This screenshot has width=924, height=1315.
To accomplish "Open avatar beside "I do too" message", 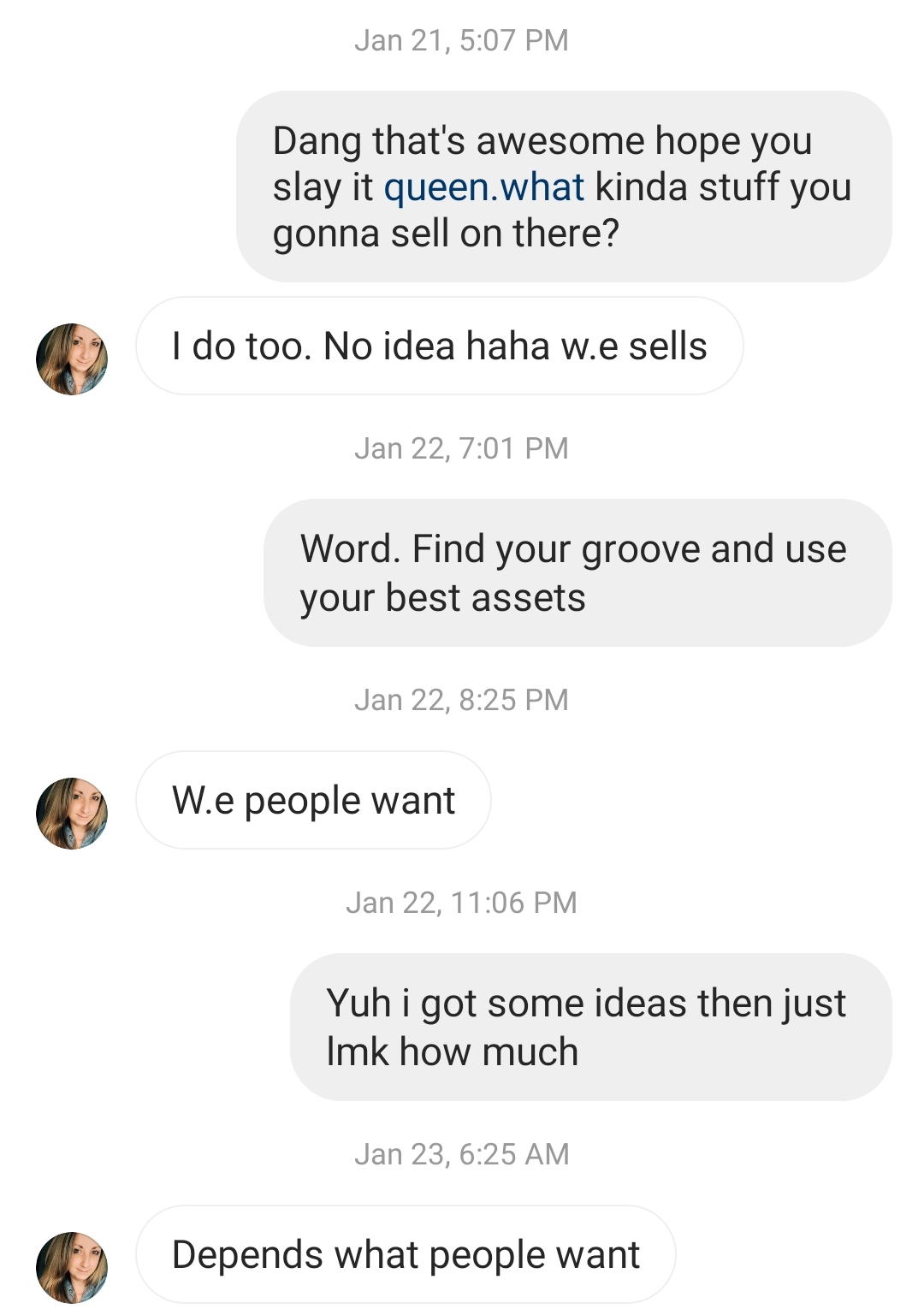I will click(72, 359).
